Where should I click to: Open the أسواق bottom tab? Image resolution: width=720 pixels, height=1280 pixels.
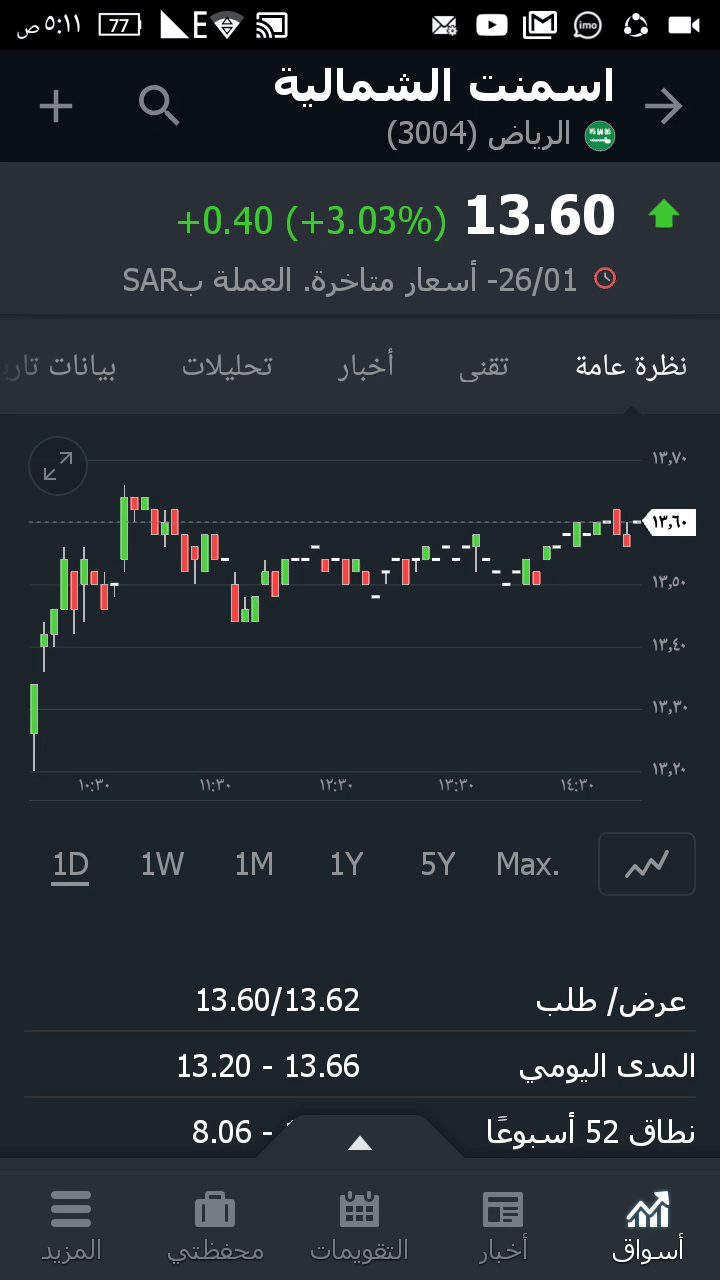tap(647, 1225)
